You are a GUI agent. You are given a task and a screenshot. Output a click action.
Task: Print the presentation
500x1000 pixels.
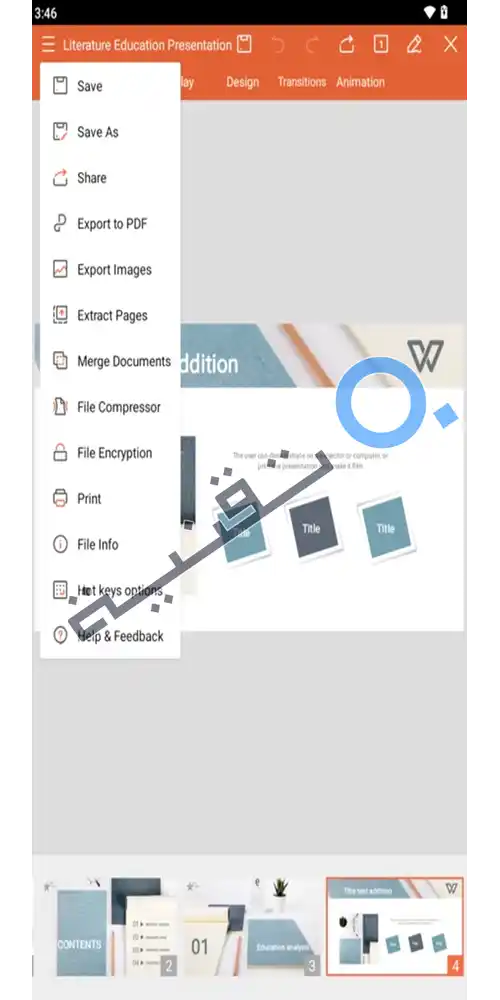pos(110,499)
